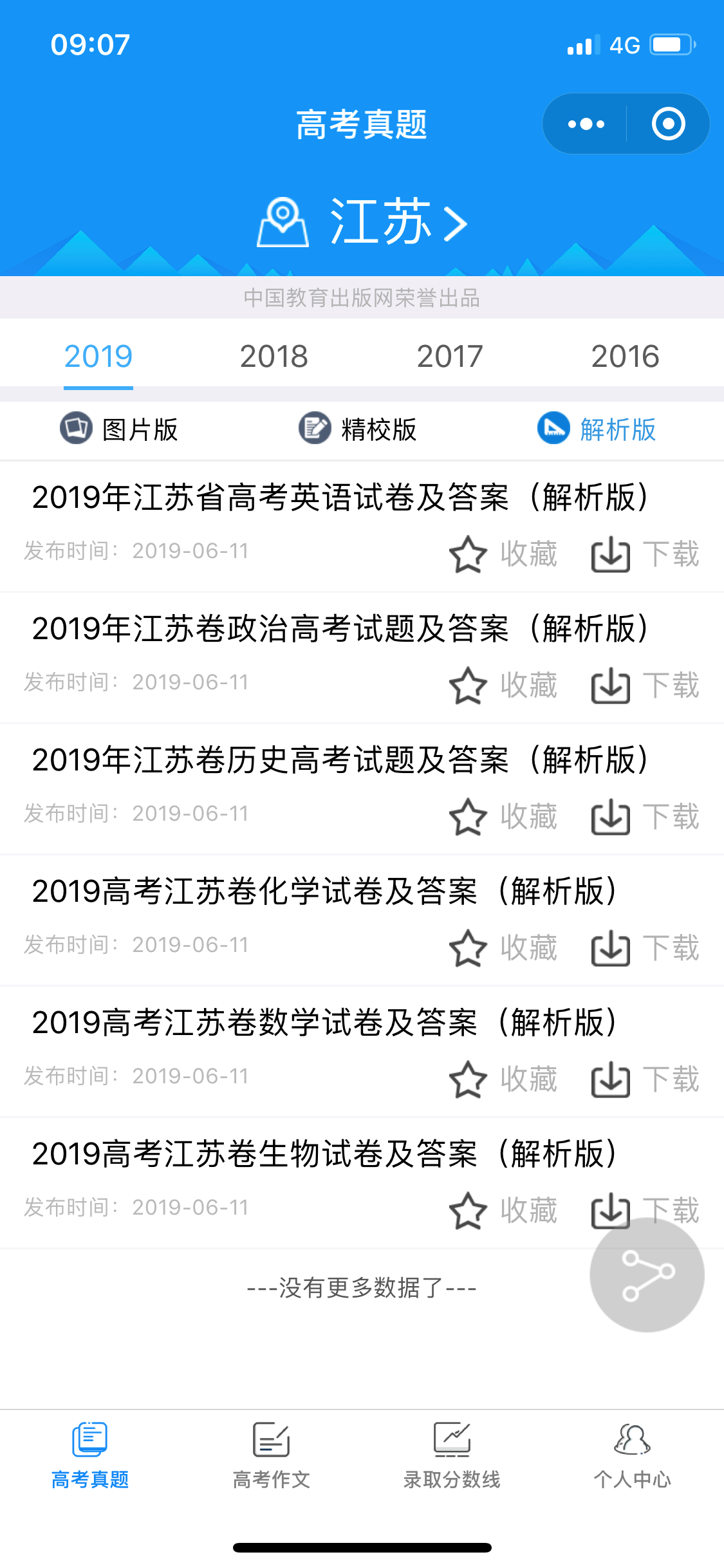Download the 2019 数学 math exam paper
The height and width of the screenshot is (1568, 724).
(609, 1079)
